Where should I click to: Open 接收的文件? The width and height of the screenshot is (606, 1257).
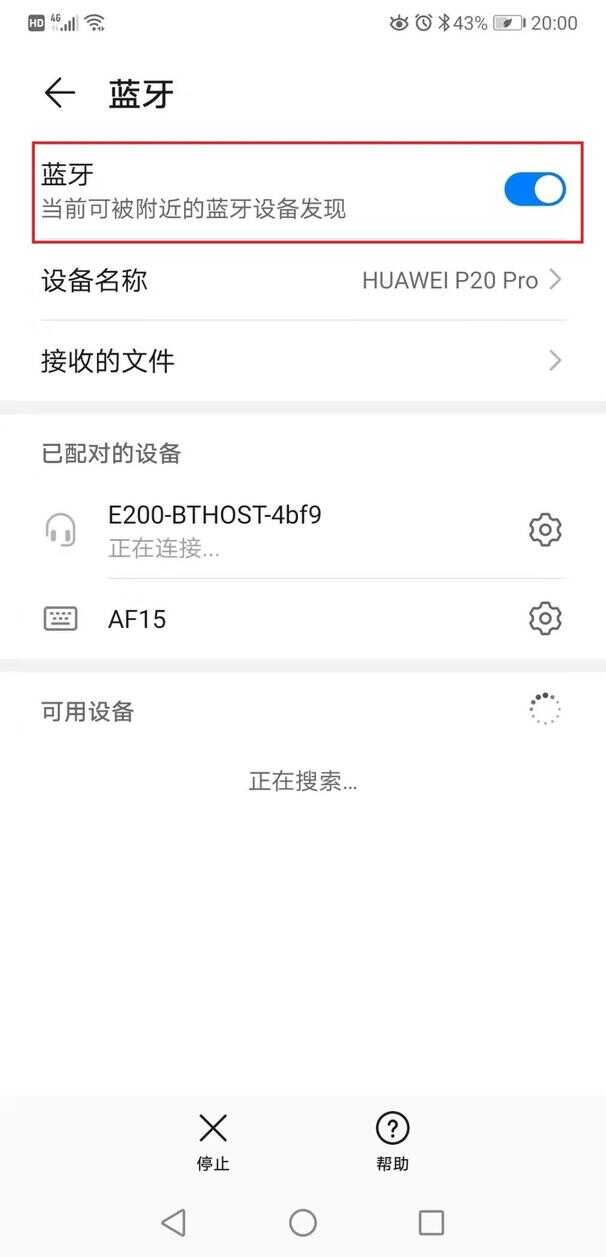[303, 361]
